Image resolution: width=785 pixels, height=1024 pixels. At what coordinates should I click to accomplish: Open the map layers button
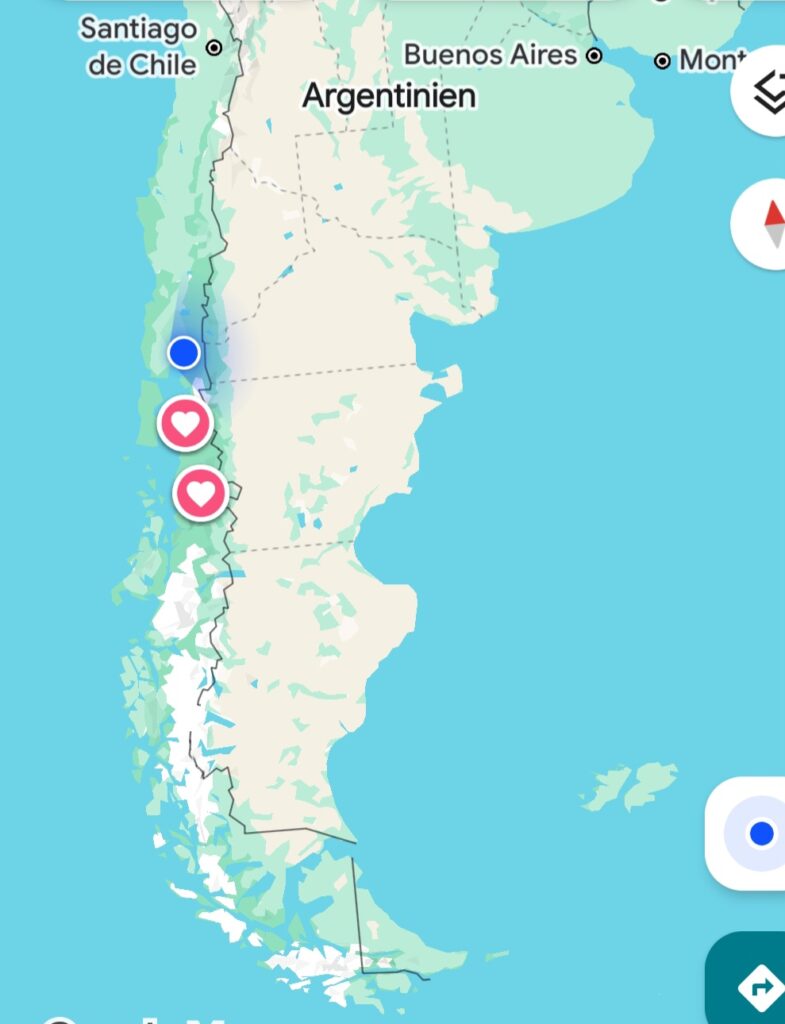point(768,92)
